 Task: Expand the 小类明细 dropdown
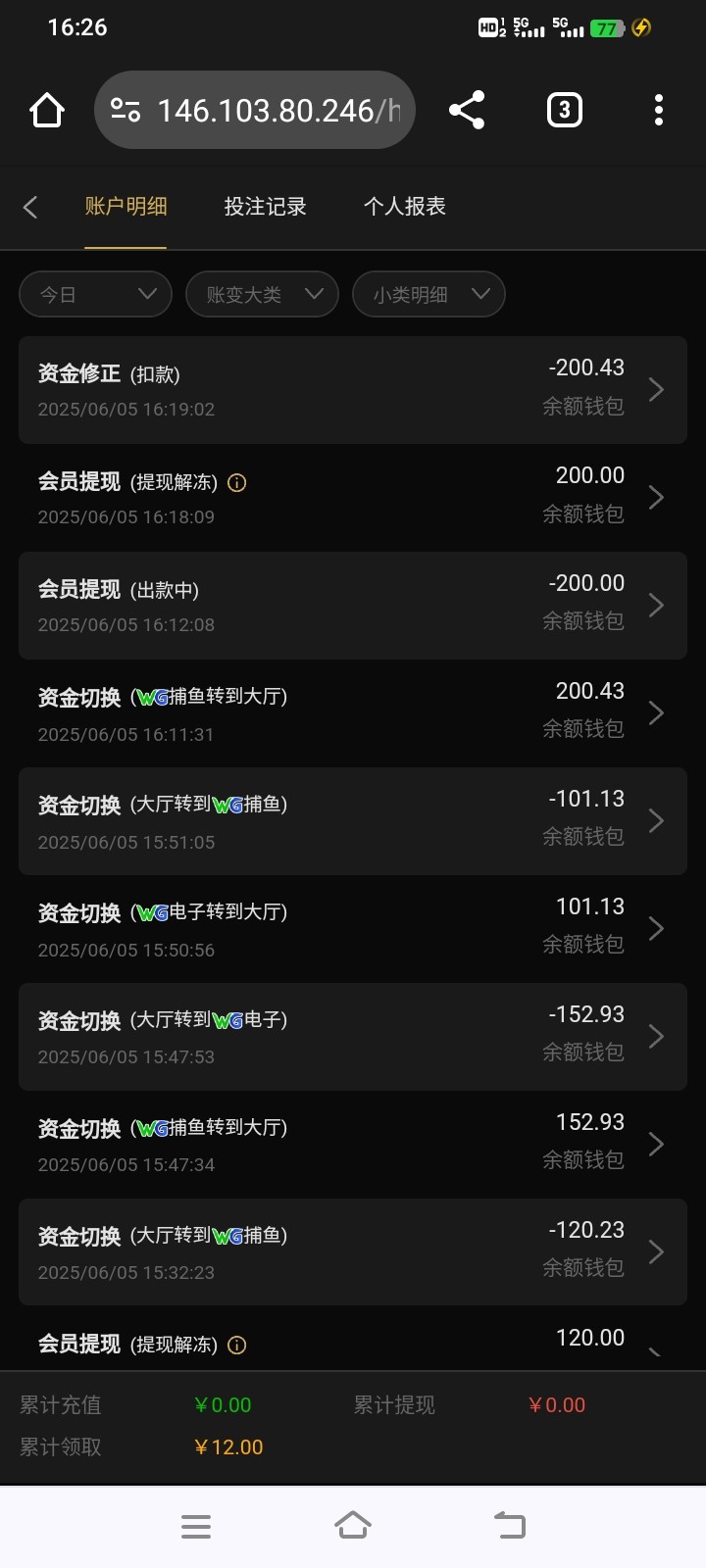(x=429, y=294)
